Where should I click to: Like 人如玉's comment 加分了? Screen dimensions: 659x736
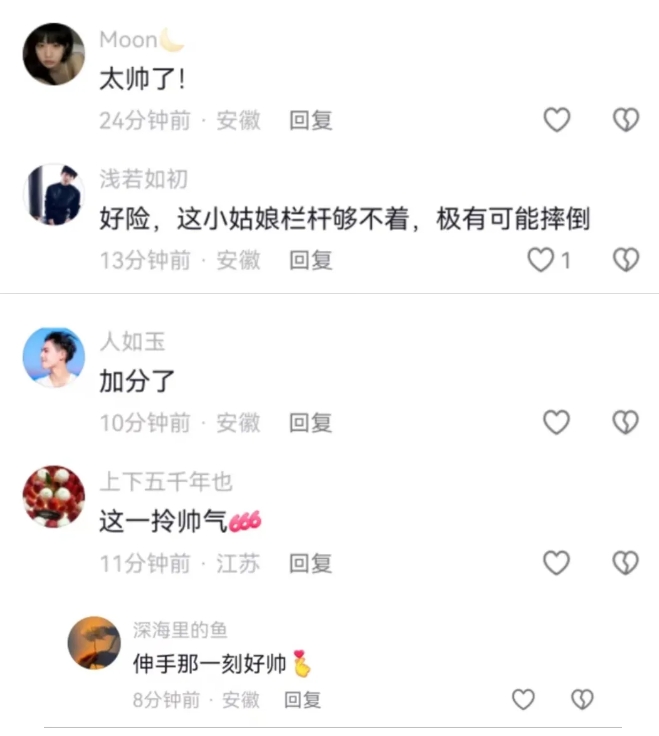click(556, 423)
